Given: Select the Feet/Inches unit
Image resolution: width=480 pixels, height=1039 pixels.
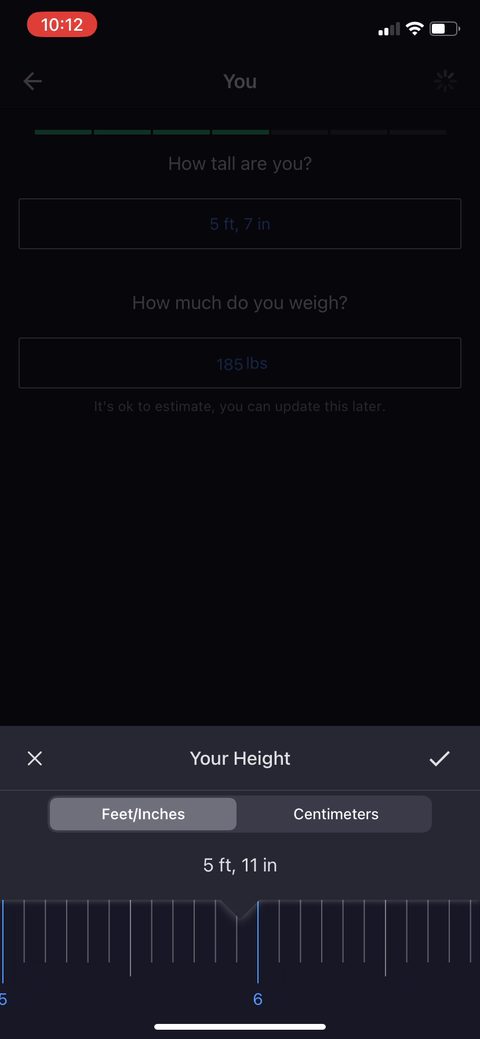Looking at the screenshot, I should point(143,814).
